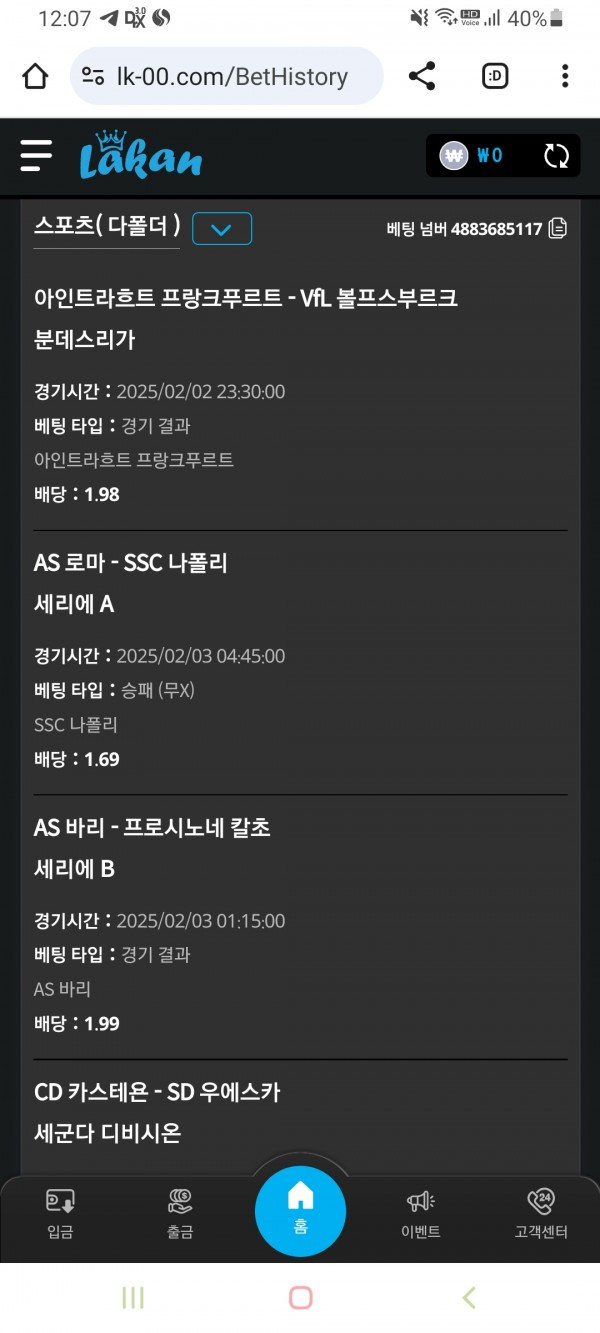Tap the lk-00.com address bar
Viewport: 600px width, 1333px height.
(x=228, y=76)
